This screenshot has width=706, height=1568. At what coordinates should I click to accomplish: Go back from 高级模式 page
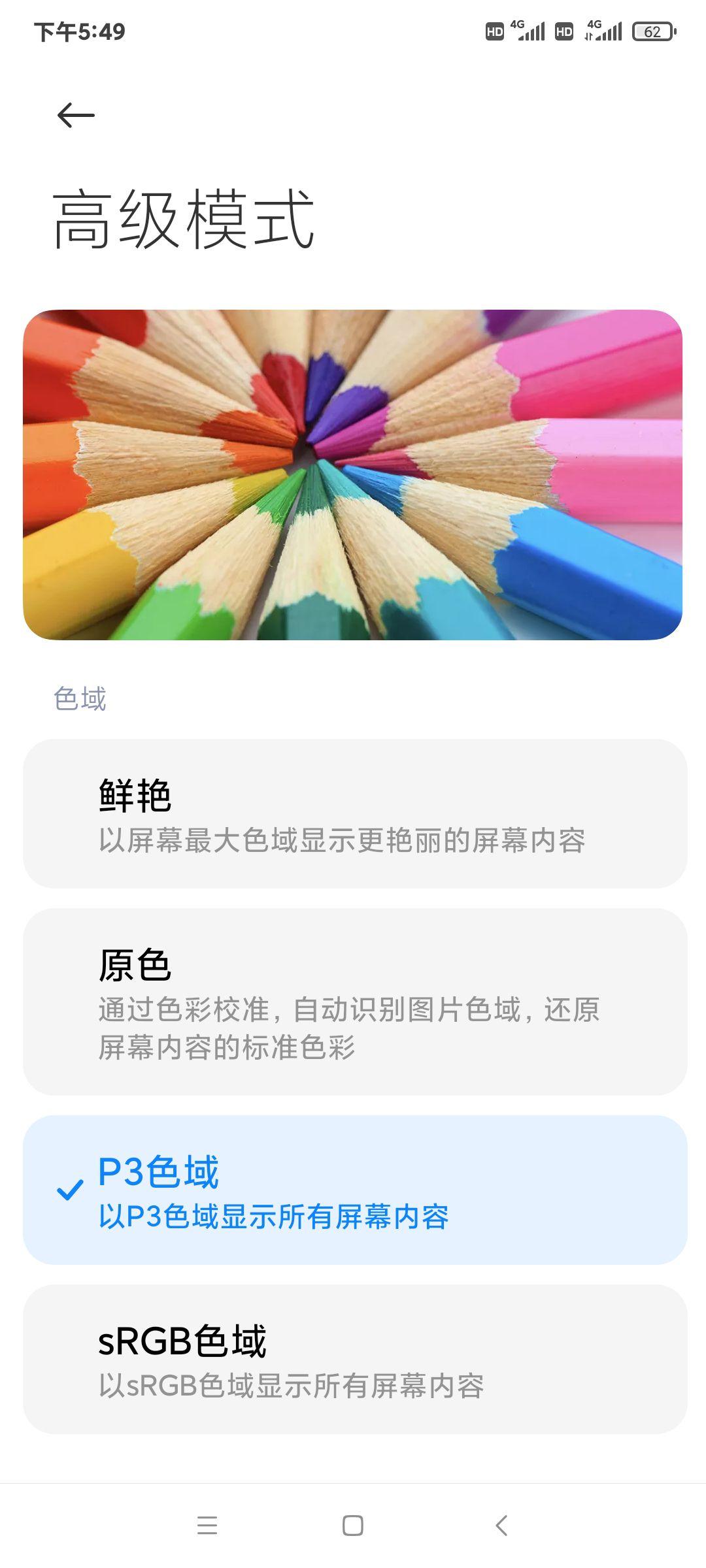pyautogui.click(x=76, y=116)
